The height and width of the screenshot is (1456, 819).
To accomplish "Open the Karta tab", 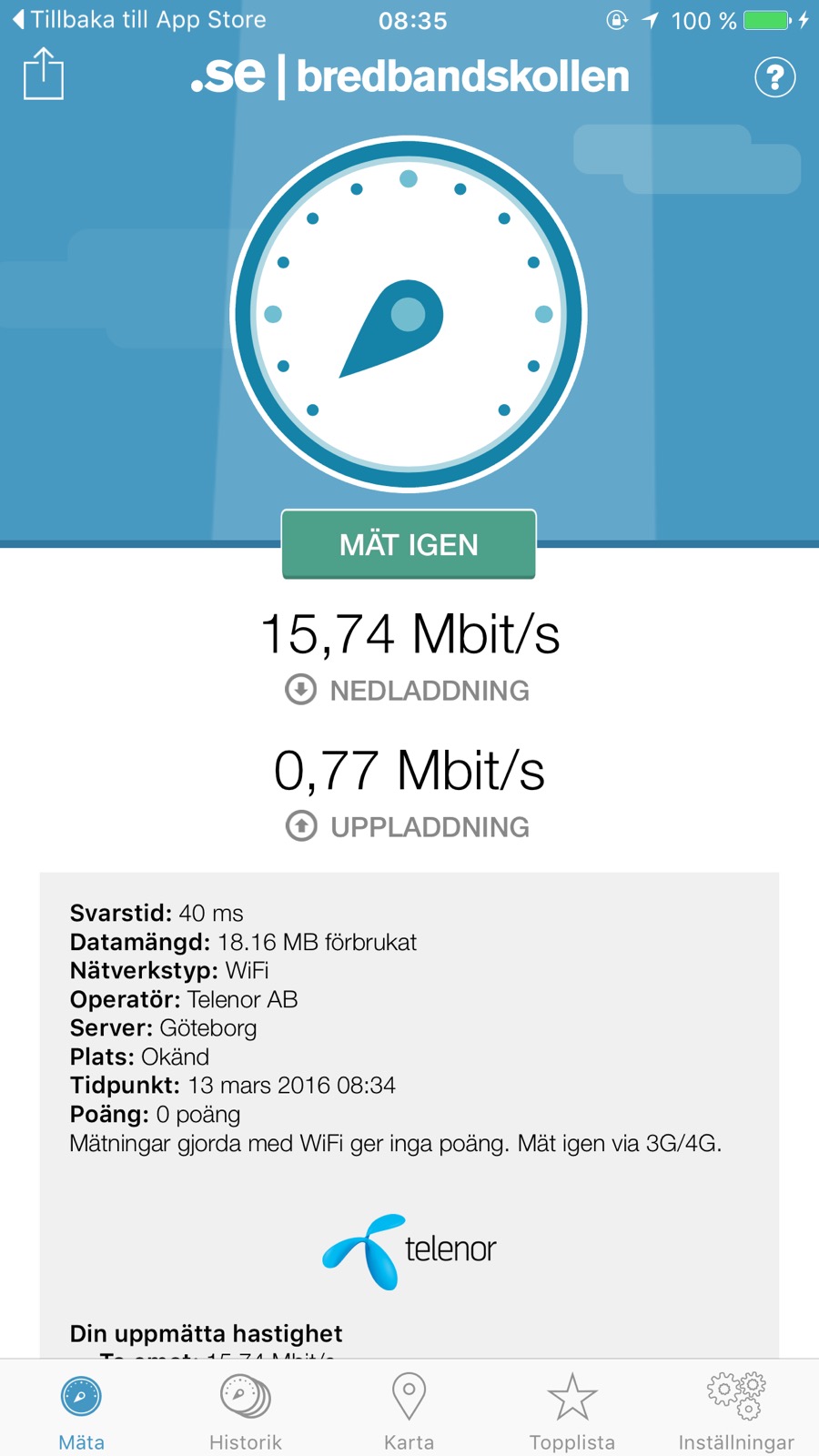I will 409,1410.
